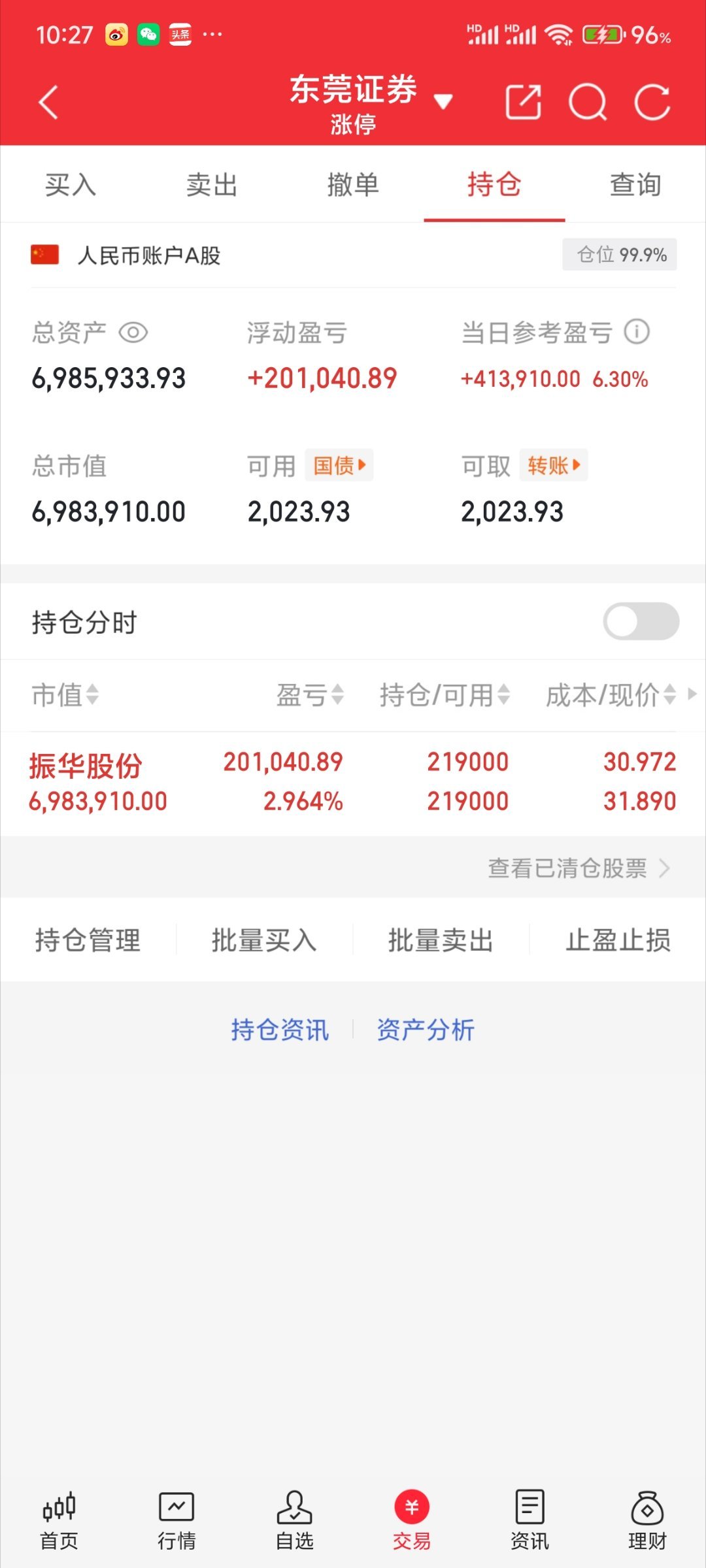Toggle the 持仓分时 switch on
Screen dimensions: 706x1568
point(641,622)
